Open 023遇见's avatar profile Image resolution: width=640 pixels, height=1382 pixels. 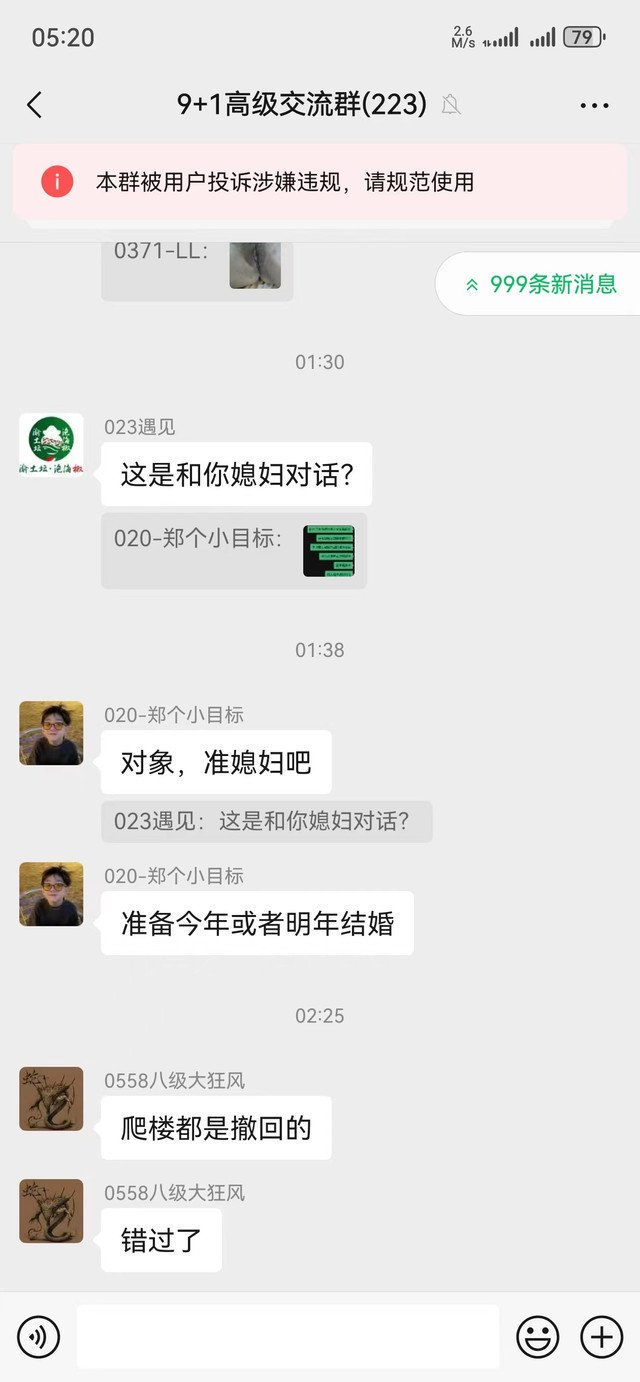[51, 445]
